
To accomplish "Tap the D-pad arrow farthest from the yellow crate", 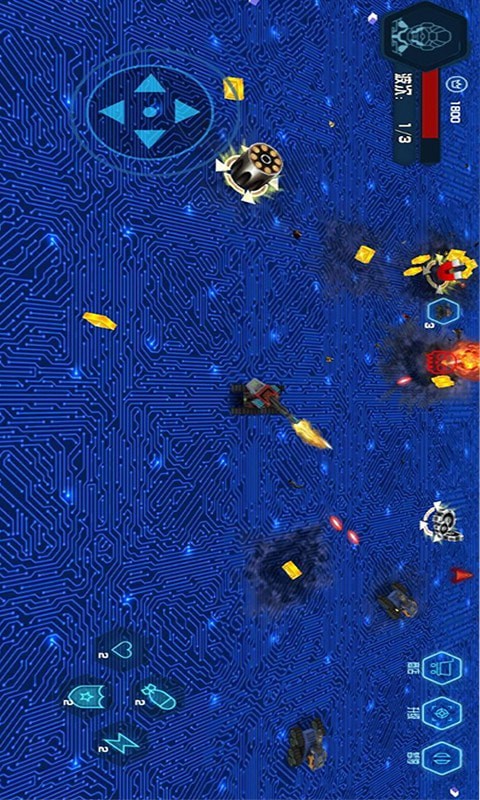I will click(112, 111).
